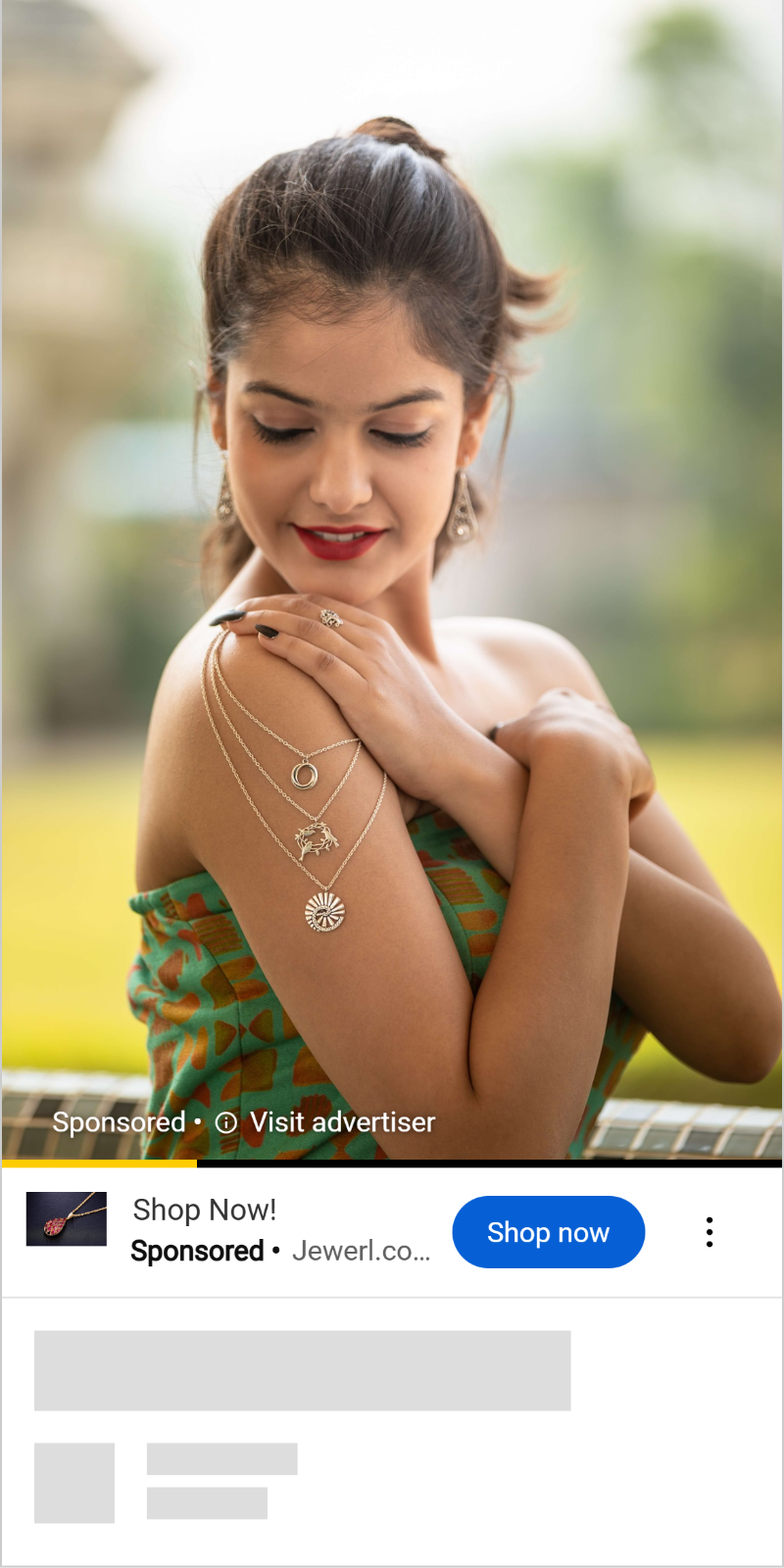Open the three-dot ad options menu
Image resolution: width=784 pixels, height=1568 pixels.
pyautogui.click(x=709, y=1232)
